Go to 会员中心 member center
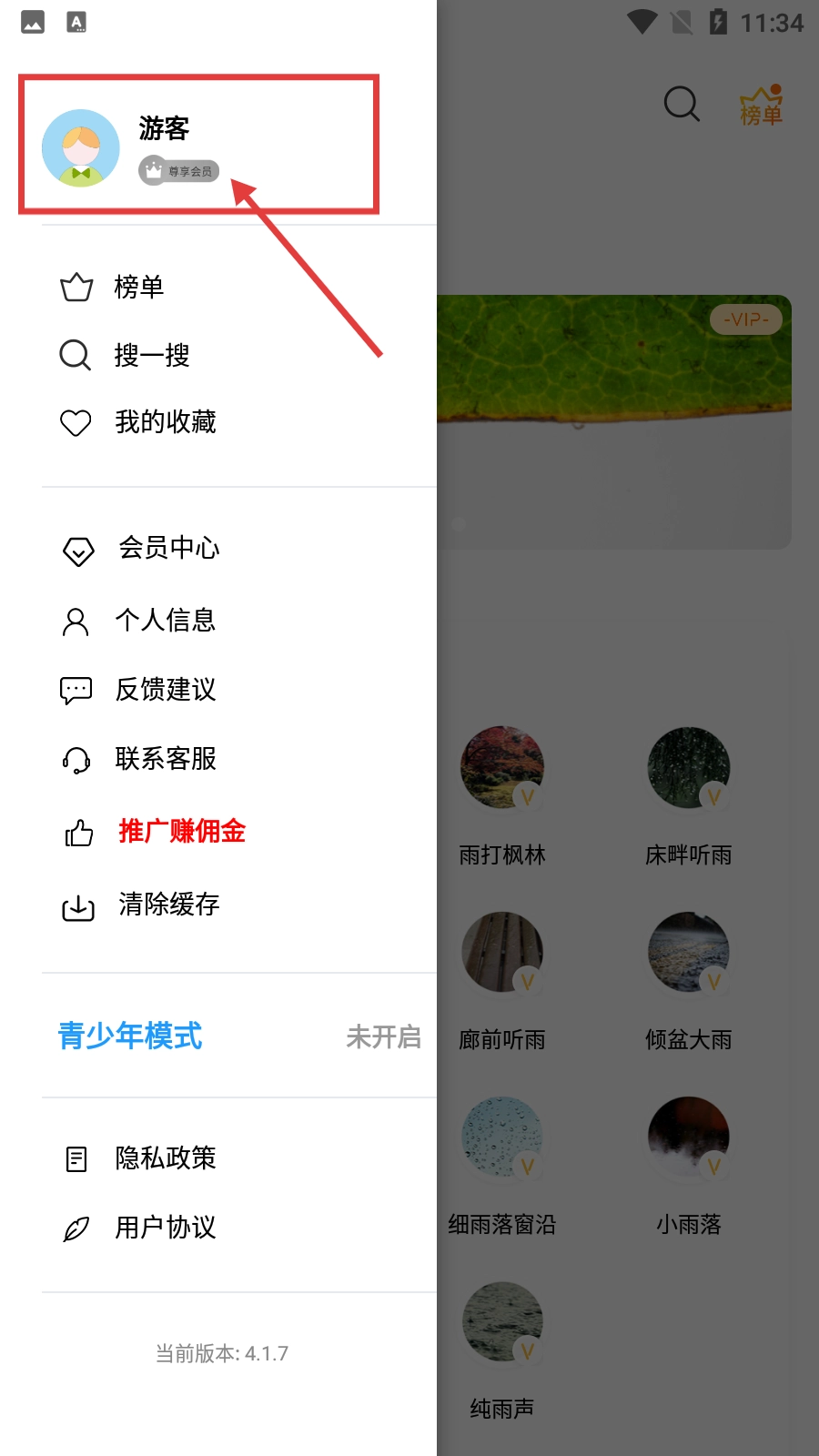Screen dimensions: 819x1456 click(x=168, y=548)
